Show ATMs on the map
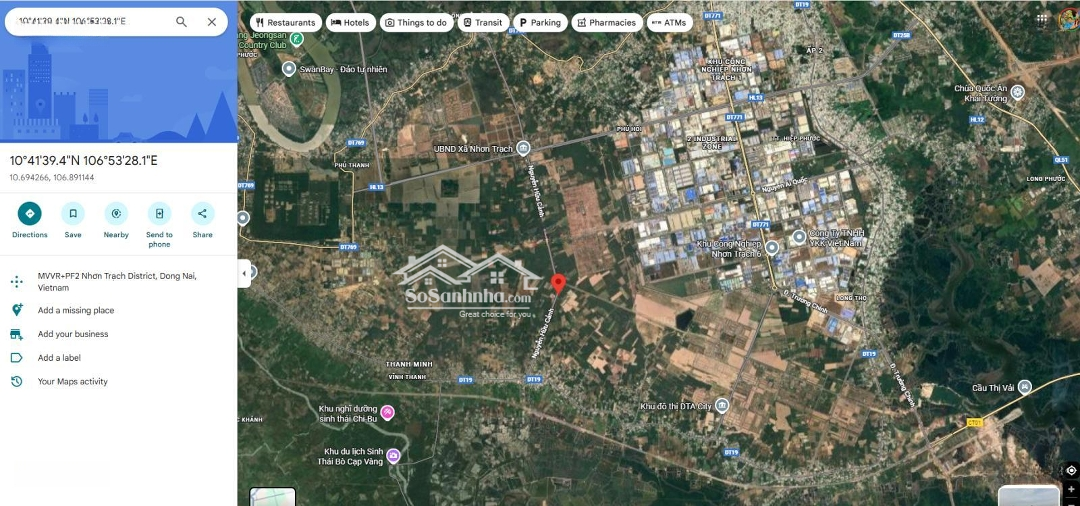Viewport: 1080px width, 506px height. pyautogui.click(x=669, y=22)
